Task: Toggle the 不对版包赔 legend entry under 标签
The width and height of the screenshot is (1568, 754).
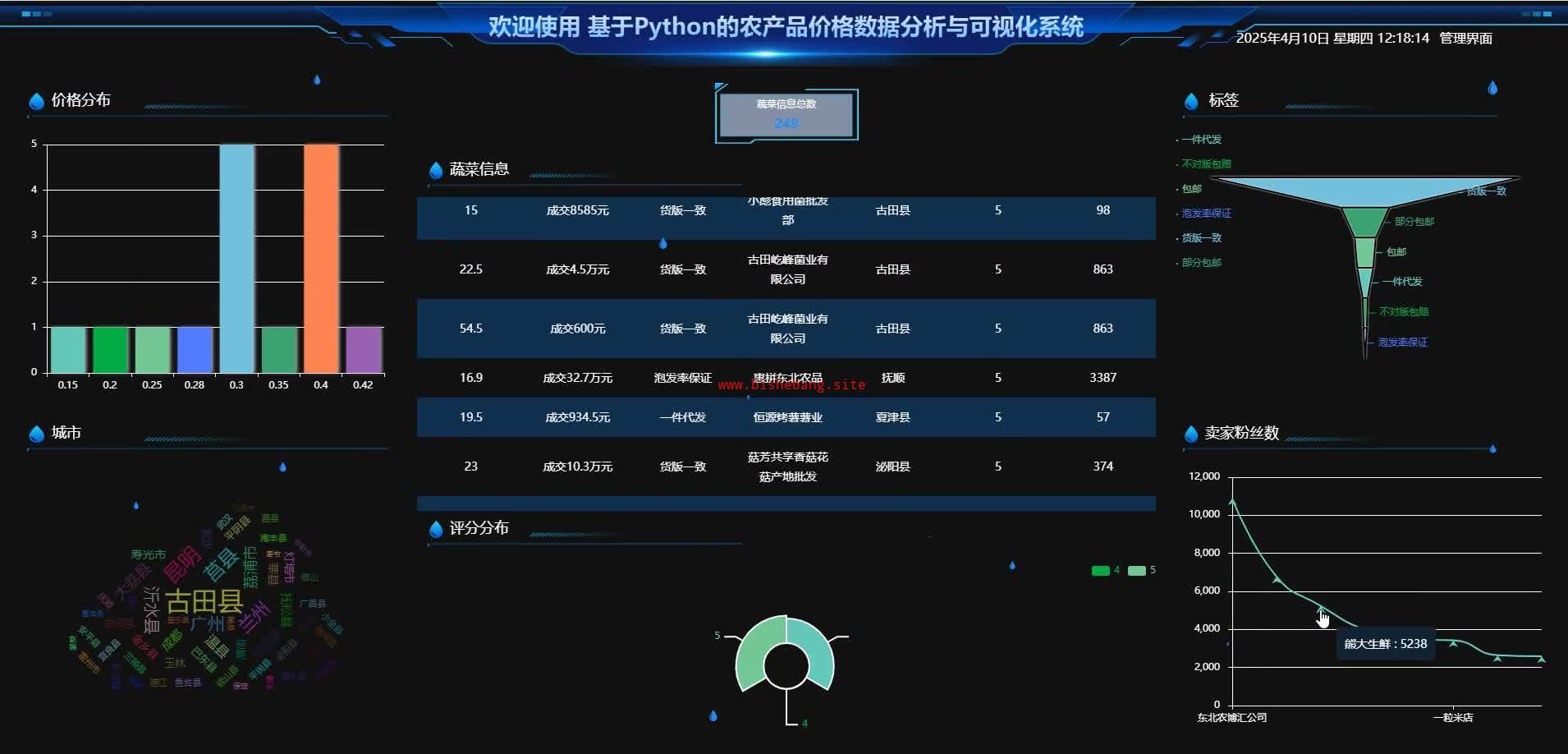Action: pos(1205,164)
